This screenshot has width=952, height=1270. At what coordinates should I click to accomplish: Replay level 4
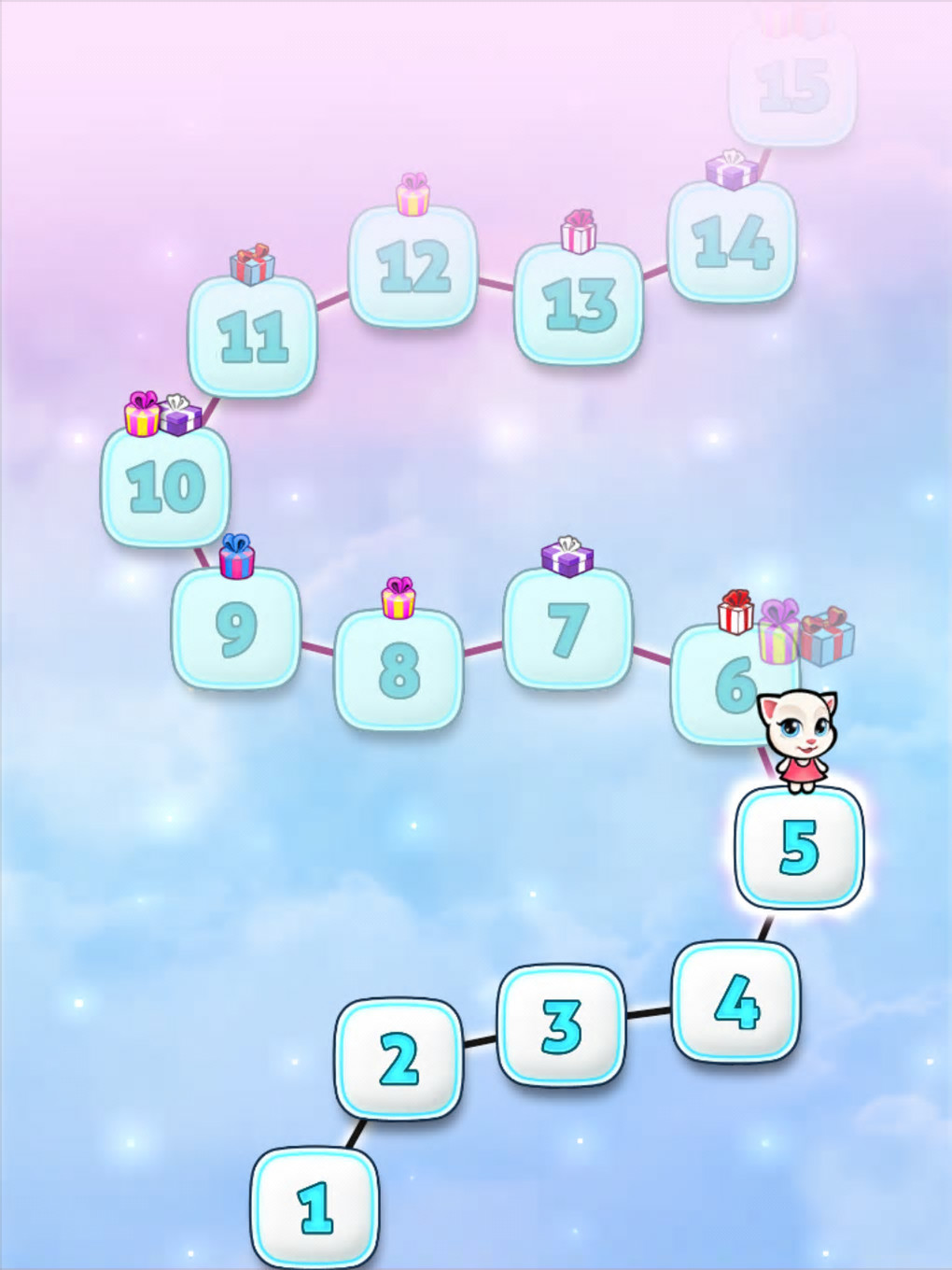click(x=736, y=1002)
